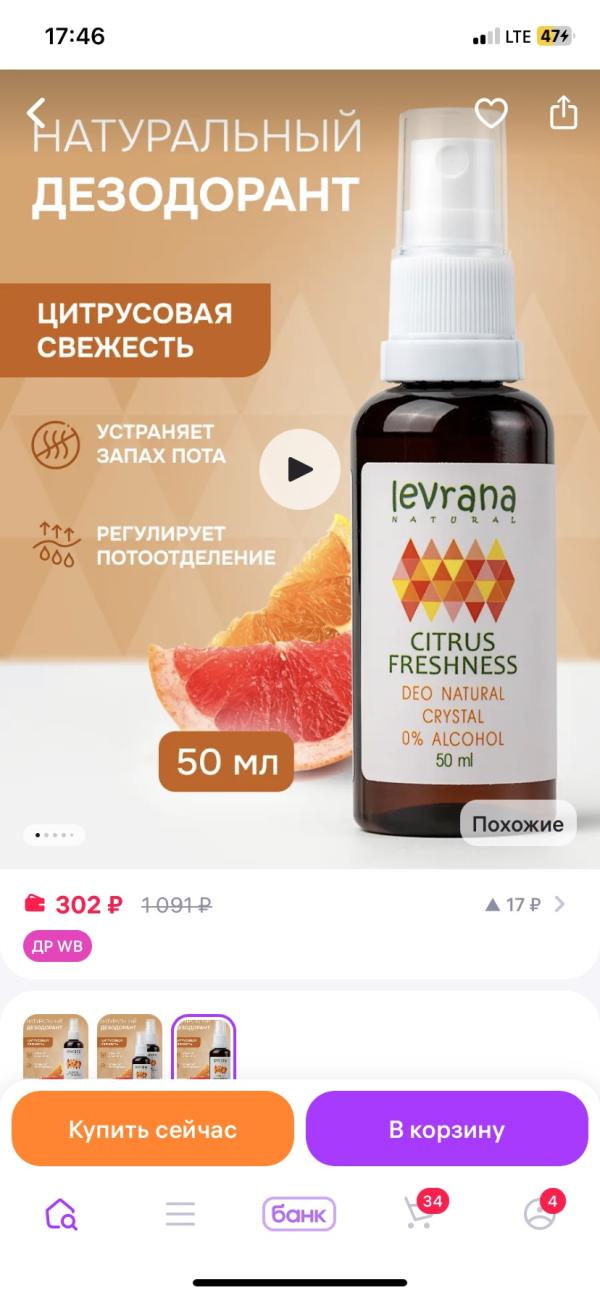
Task: Select the first product variant thumbnail
Action: pos(56,1047)
